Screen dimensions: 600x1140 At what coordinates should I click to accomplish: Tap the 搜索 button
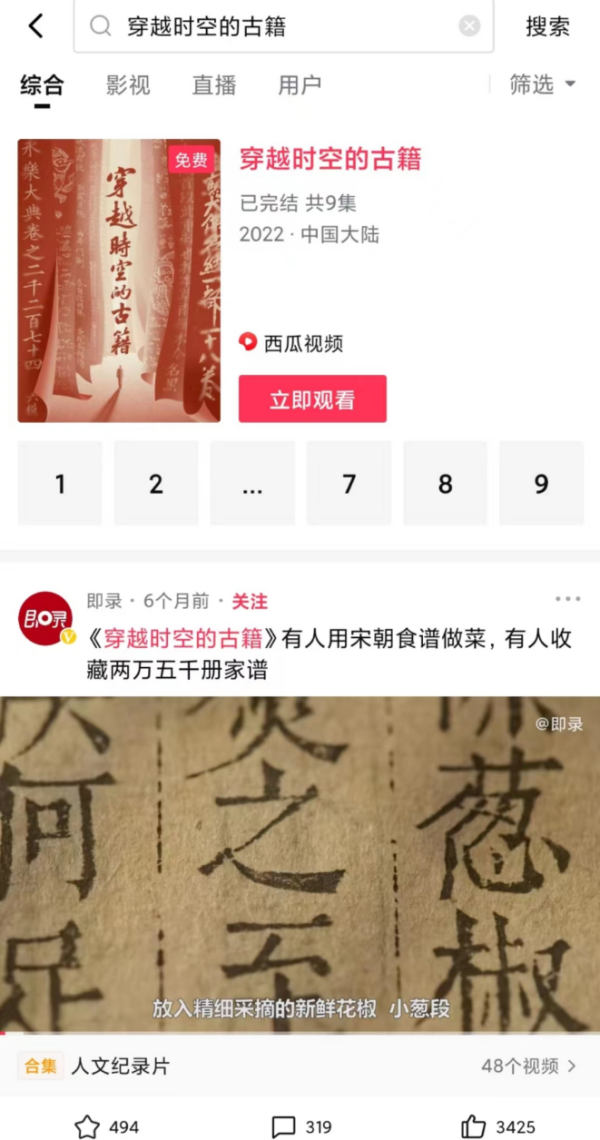(x=547, y=27)
